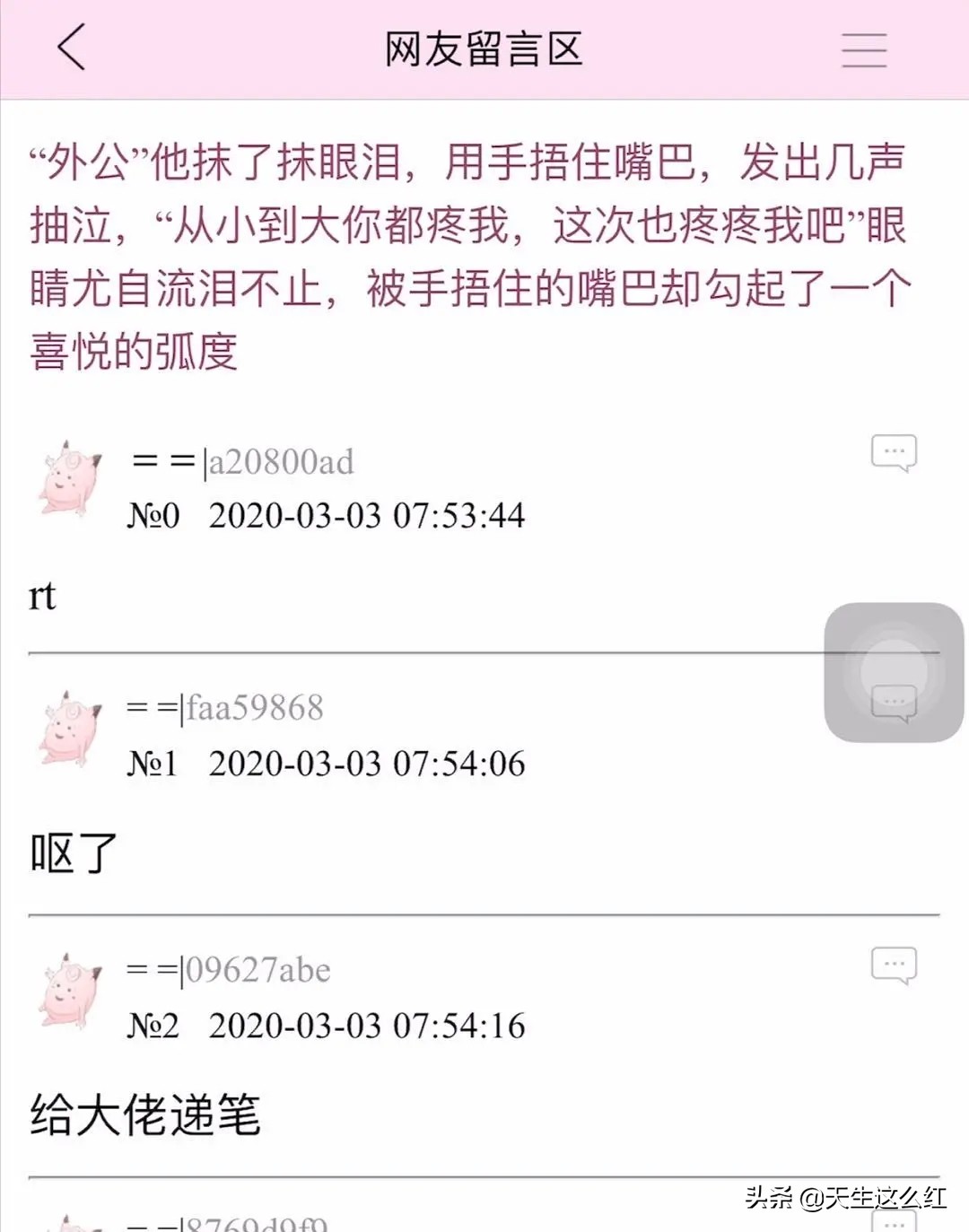This screenshot has width=969, height=1232.
Task: Tap the 网友留言区 title
Action: click(484, 51)
